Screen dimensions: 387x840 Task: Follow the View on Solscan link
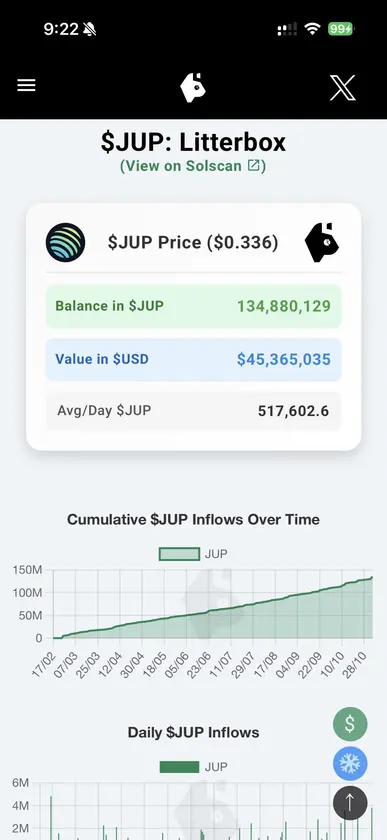pos(193,166)
